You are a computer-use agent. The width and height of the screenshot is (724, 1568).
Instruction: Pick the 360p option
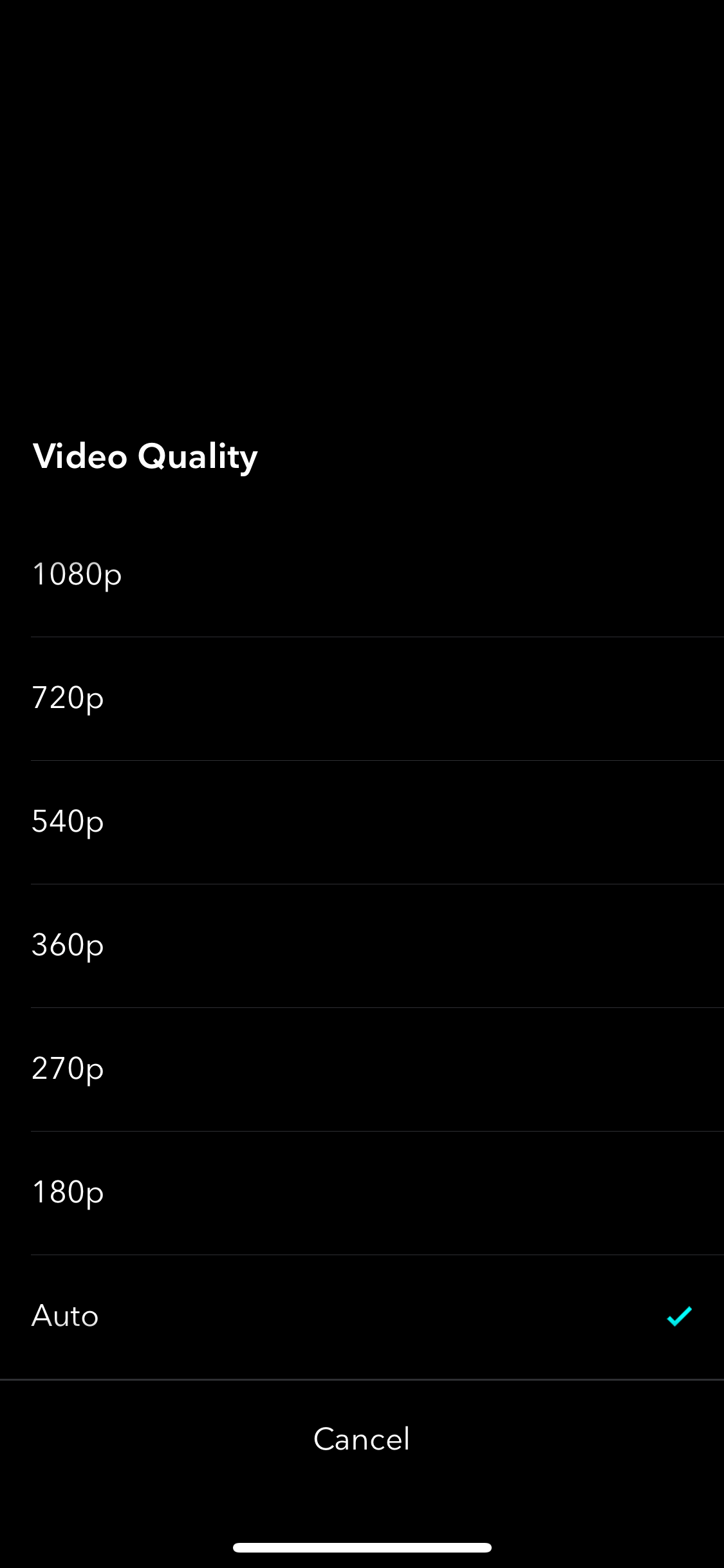362,946
